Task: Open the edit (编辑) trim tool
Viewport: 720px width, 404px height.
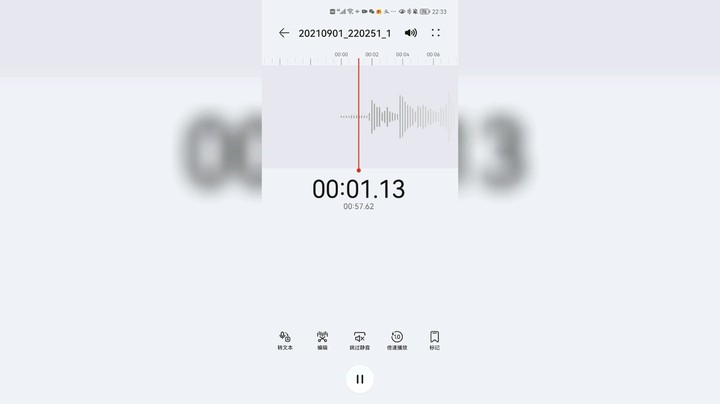Action: tap(322, 339)
